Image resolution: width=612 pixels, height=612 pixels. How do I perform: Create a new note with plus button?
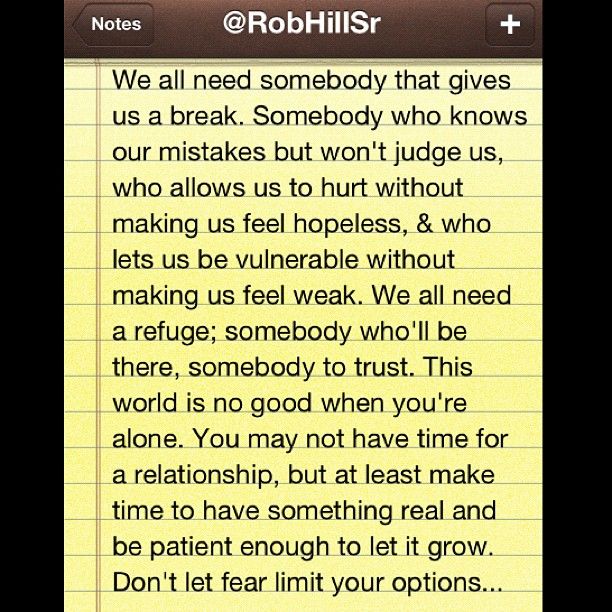[510, 25]
